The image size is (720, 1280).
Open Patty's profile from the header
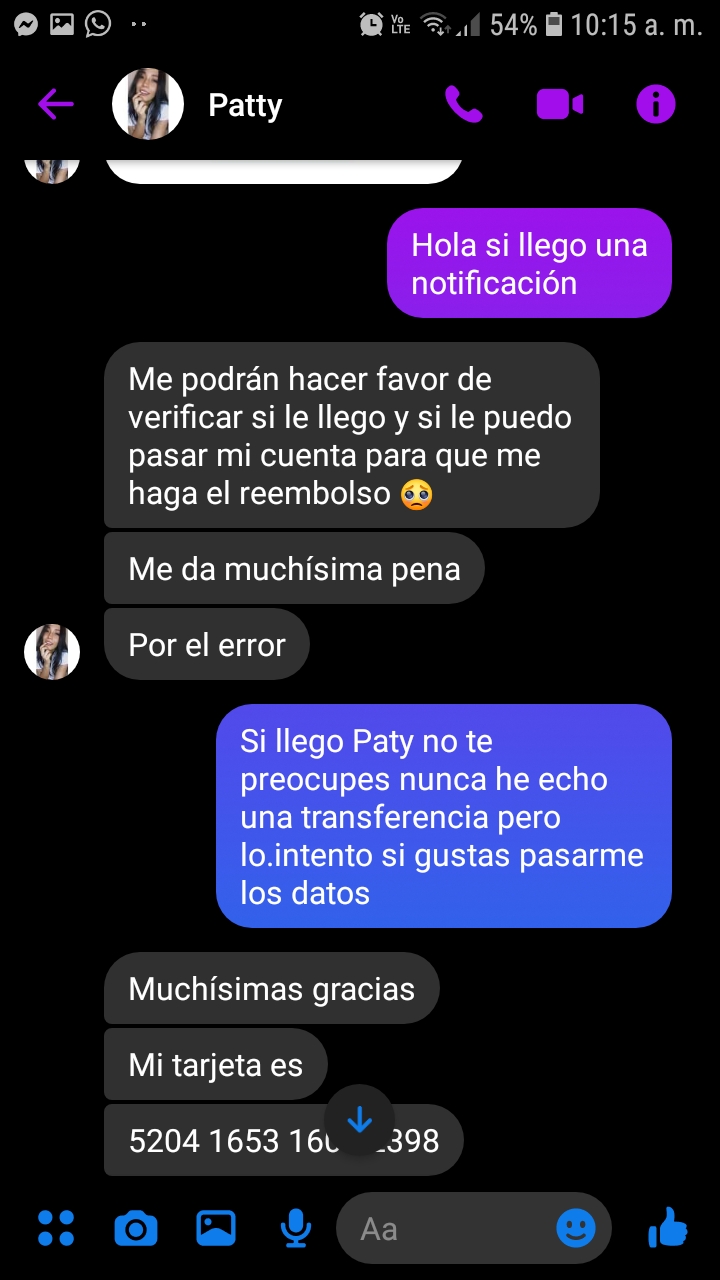(x=148, y=104)
